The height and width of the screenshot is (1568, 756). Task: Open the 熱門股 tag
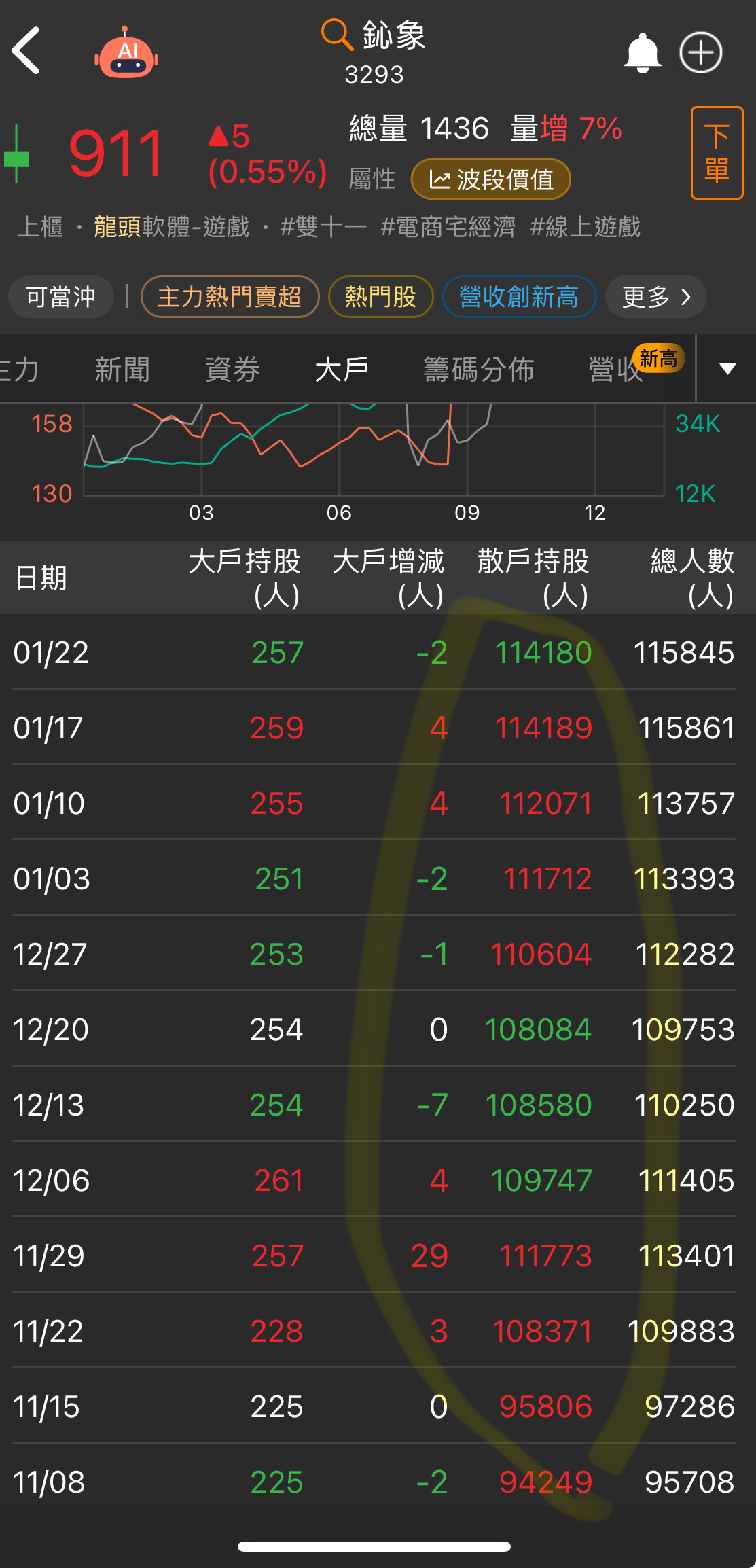[x=380, y=297]
